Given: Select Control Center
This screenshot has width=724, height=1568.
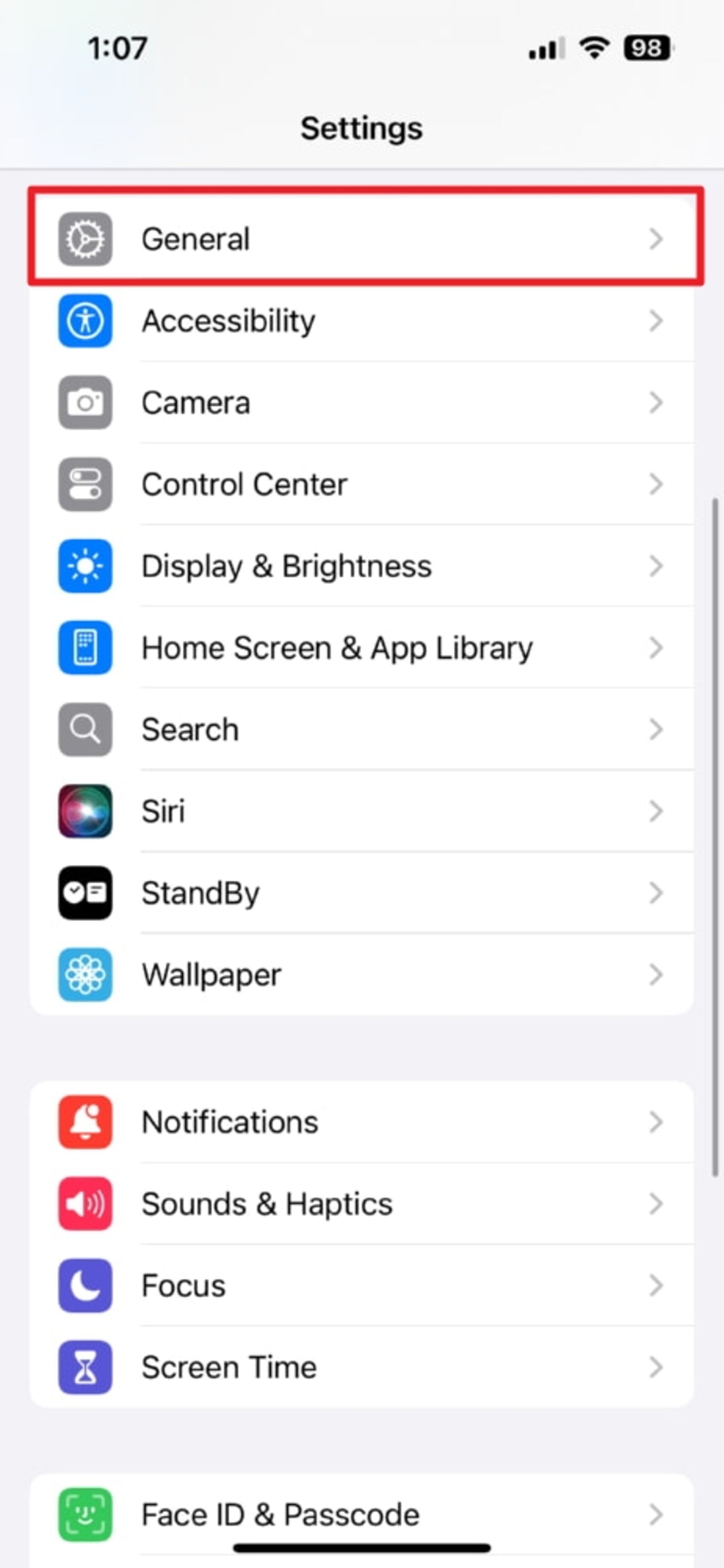Looking at the screenshot, I should tap(362, 484).
